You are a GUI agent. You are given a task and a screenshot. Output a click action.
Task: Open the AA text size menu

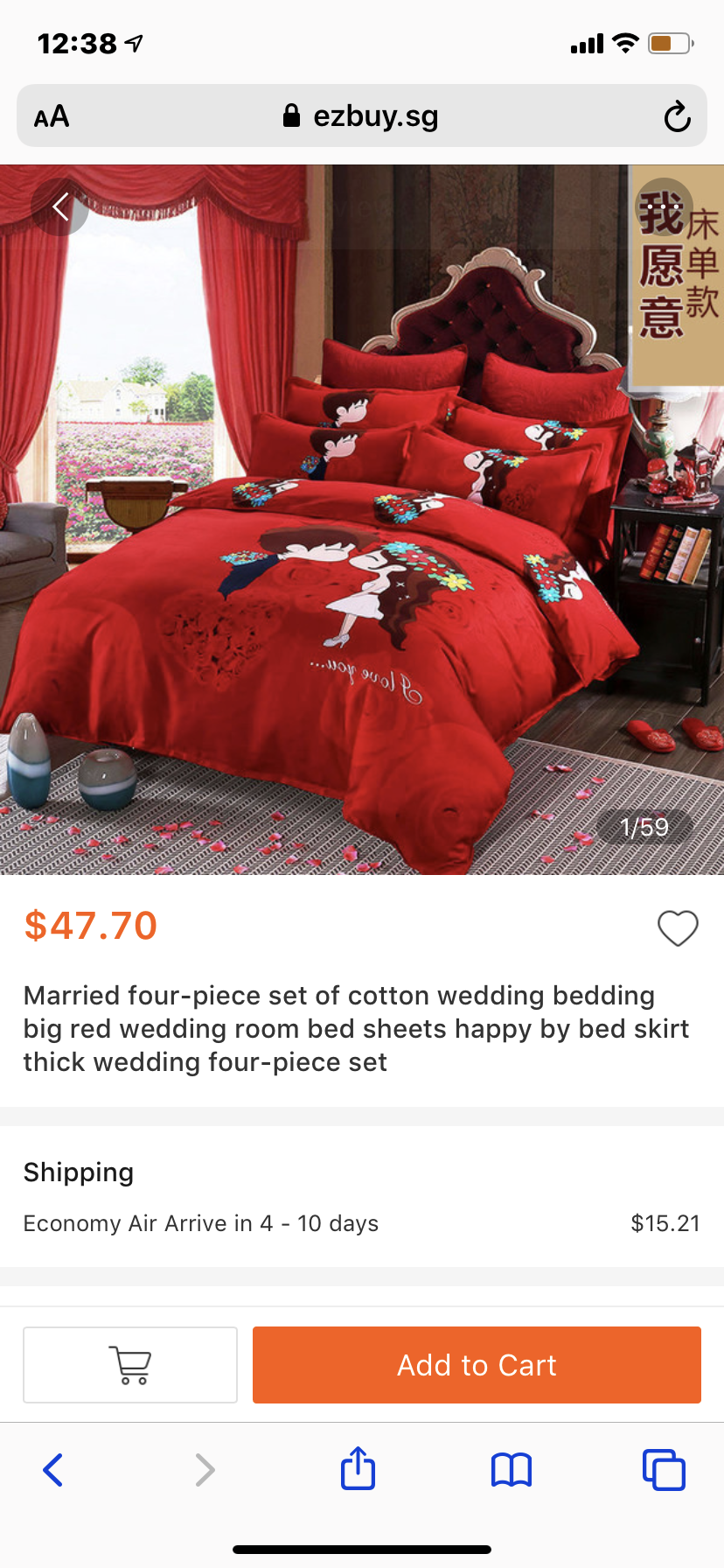[52, 116]
